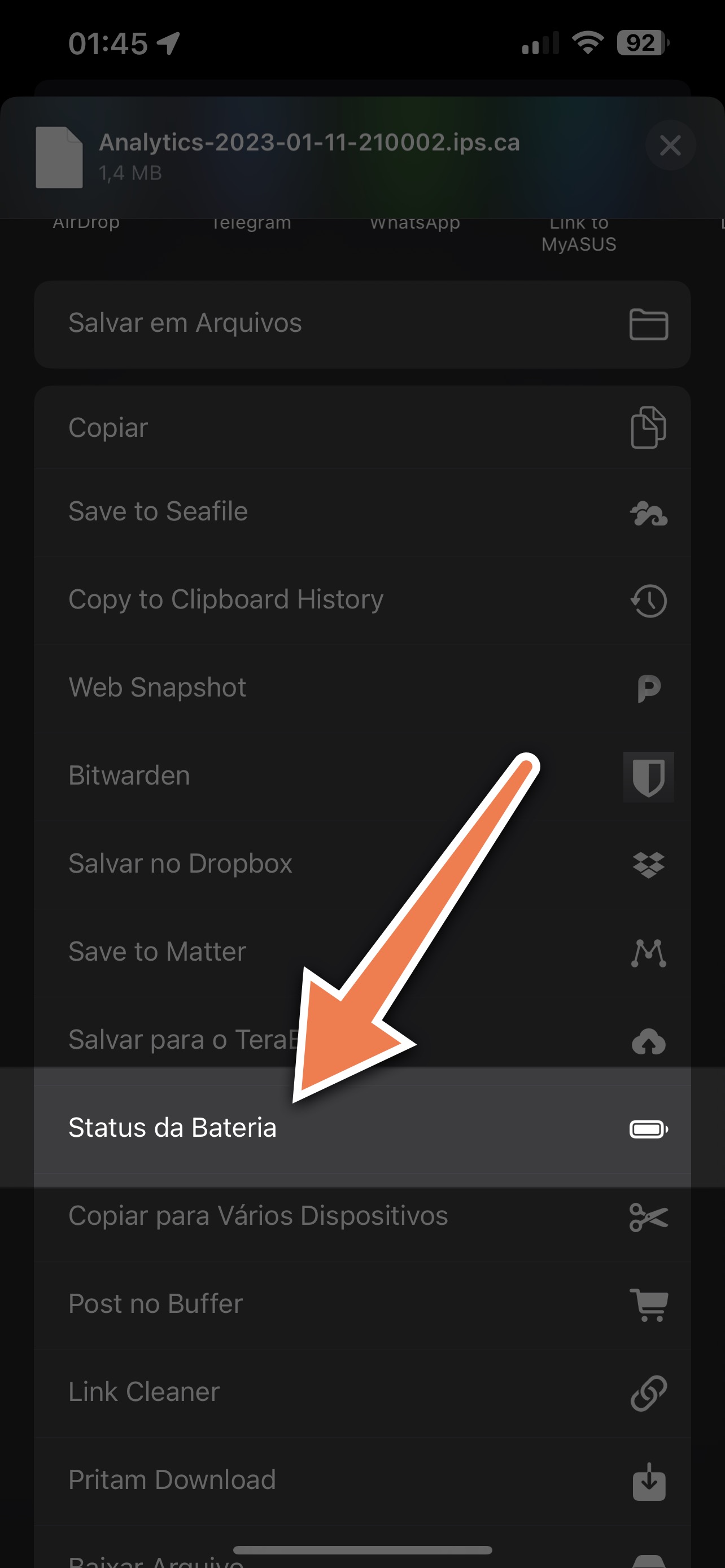Image resolution: width=725 pixels, height=1568 pixels.
Task: Choose Post no Buffer
Action: (x=362, y=1304)
